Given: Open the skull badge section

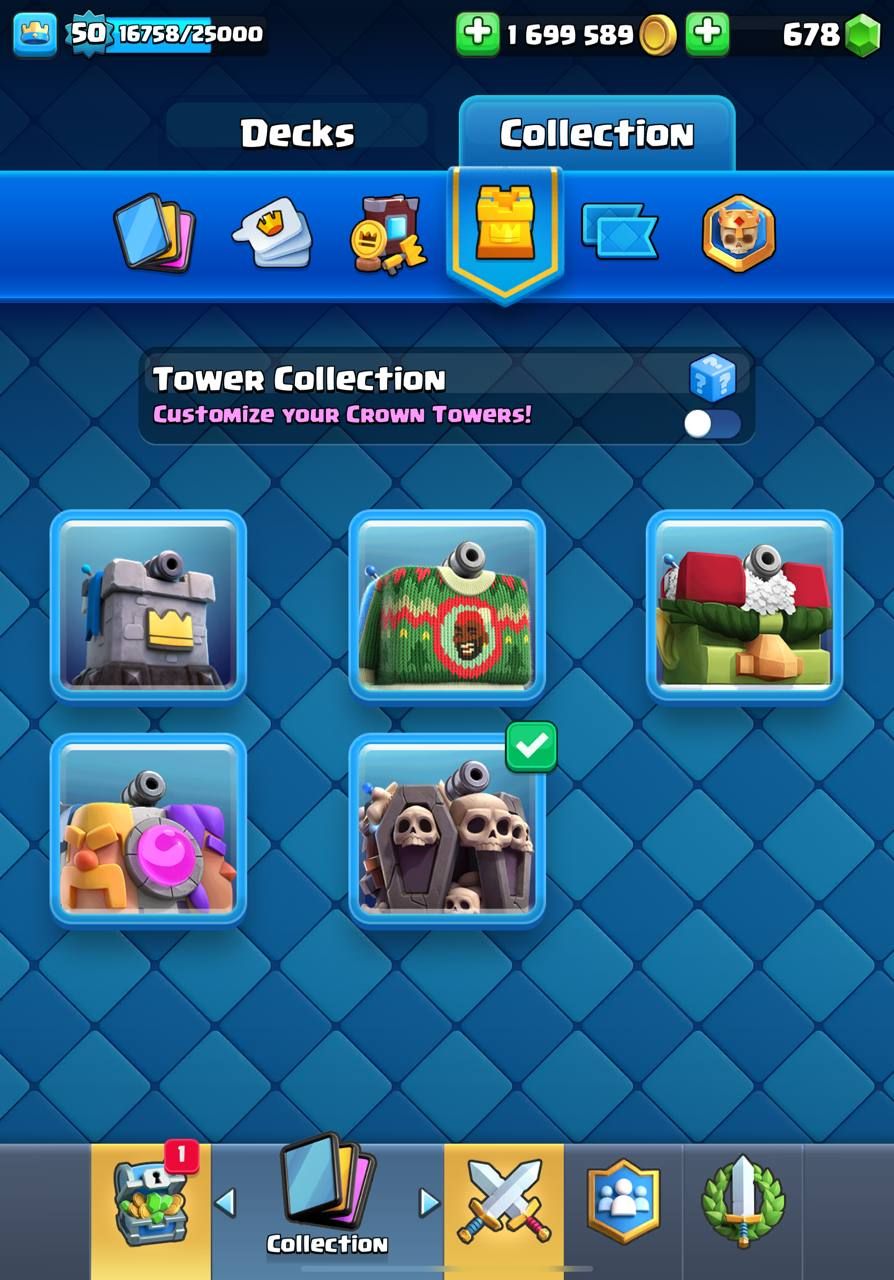Looking at the screenshot, I should click(x=738, y=234).
